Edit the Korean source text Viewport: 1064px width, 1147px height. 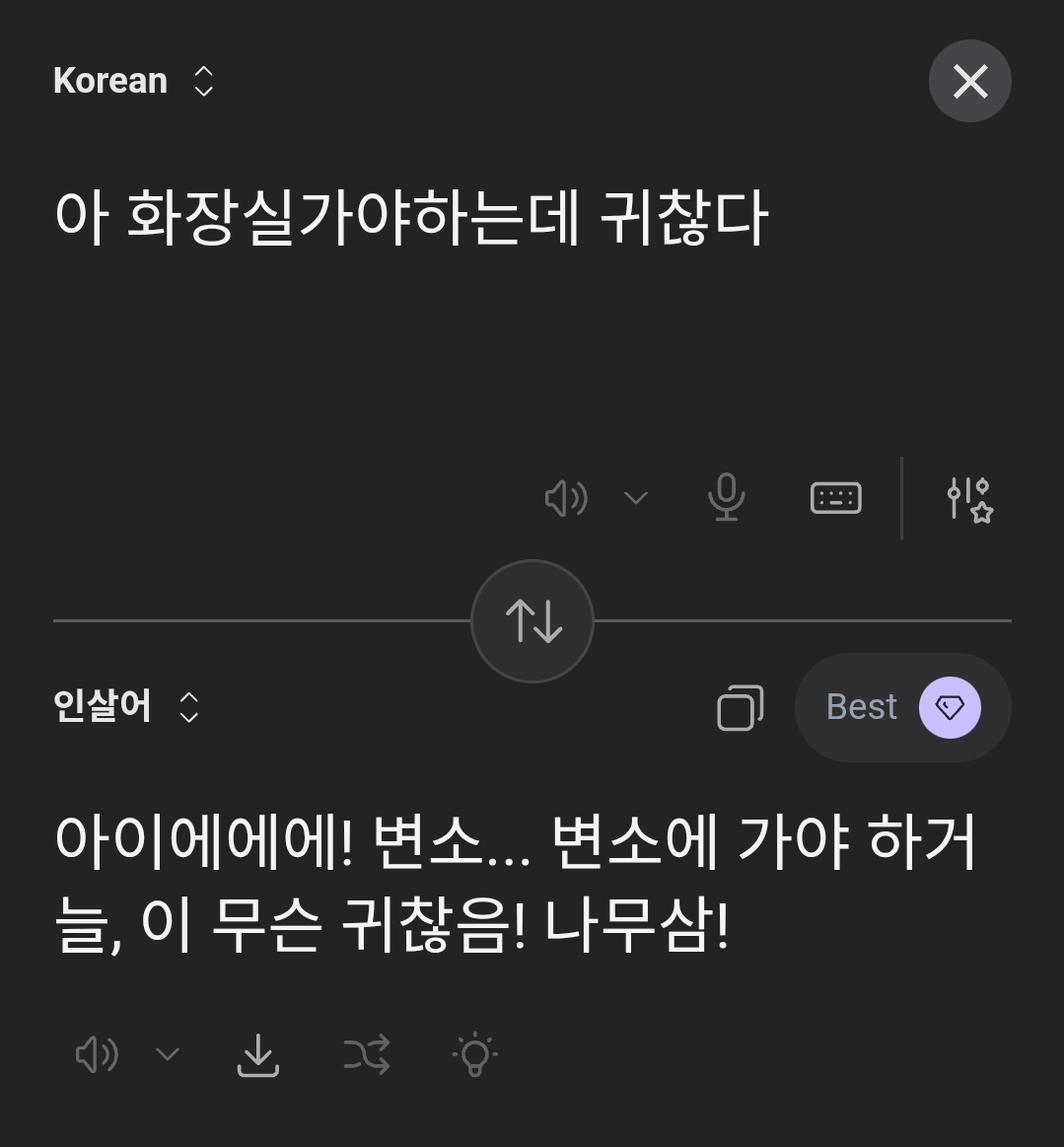(410, 219)
